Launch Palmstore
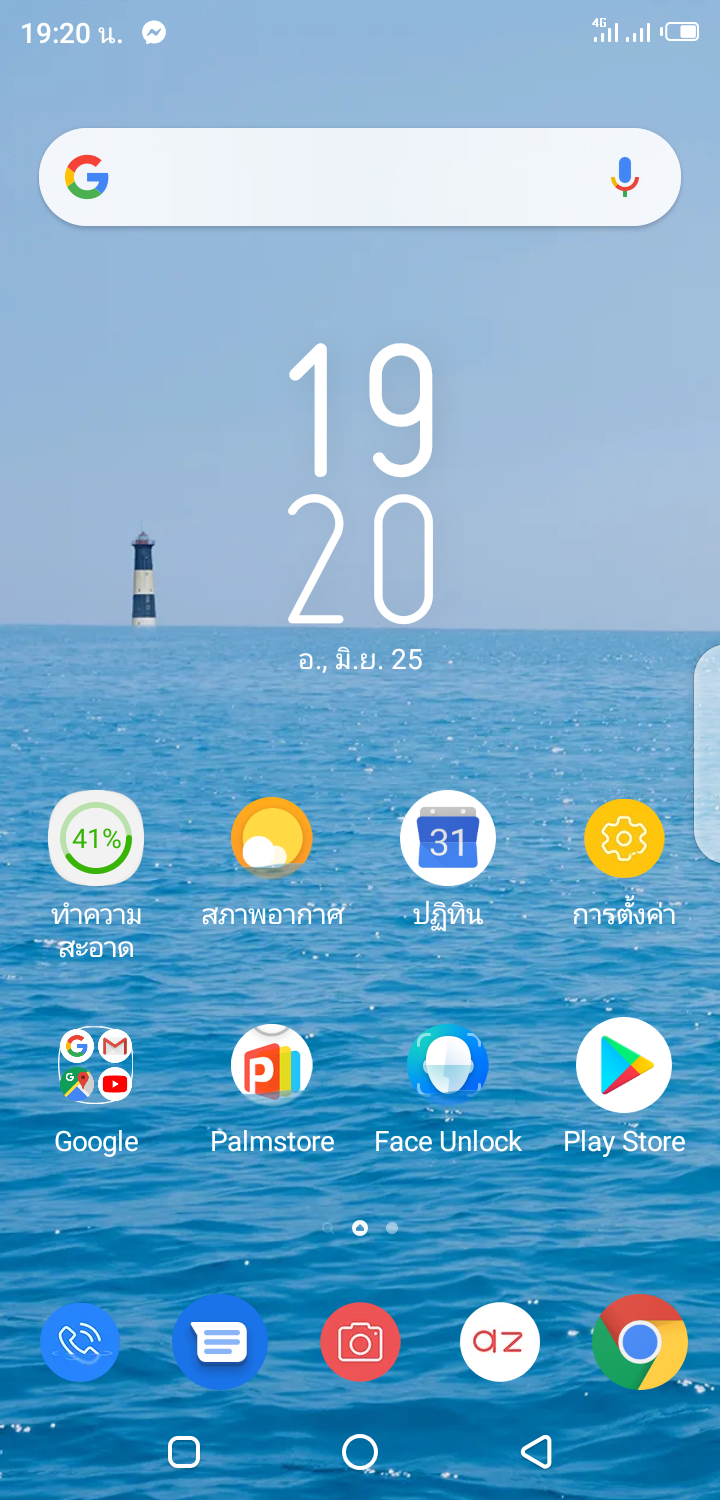The height and width of the screenshot is (1500, 720). pyautogui.click(x=272, y=1065)
